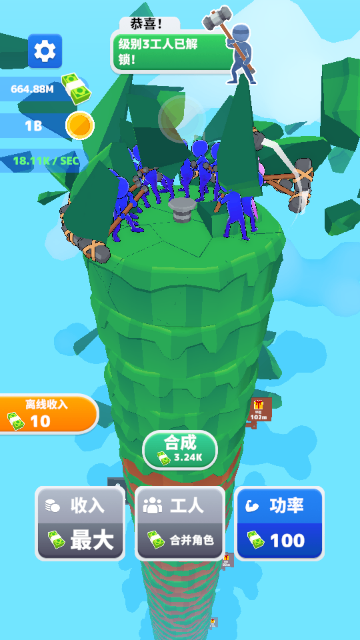Buy 功率 power upgrade for 100
The image size is (360, 640).
pyautogui.click(x=280, y=524)
